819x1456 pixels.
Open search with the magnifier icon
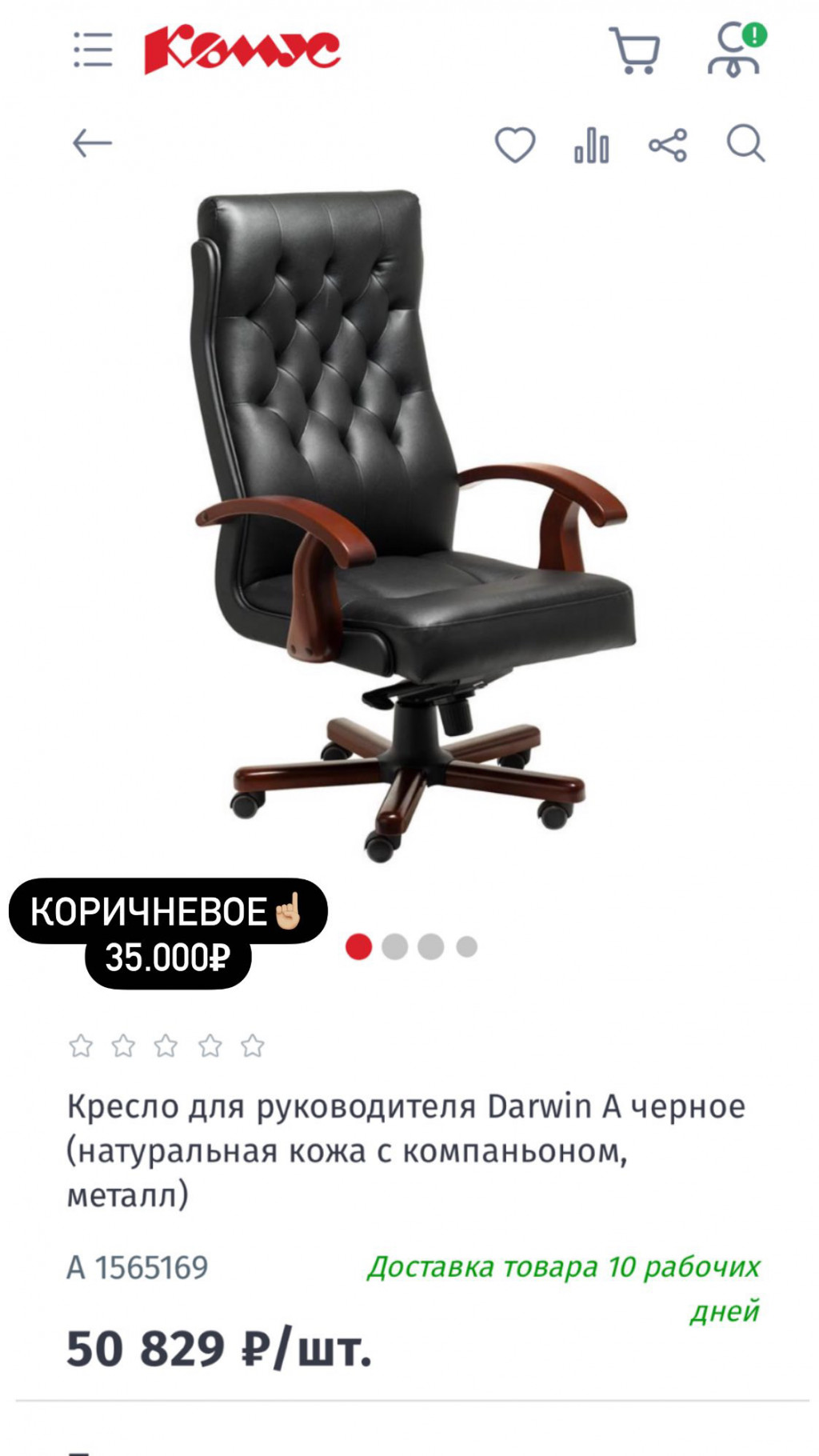[745, 144]
